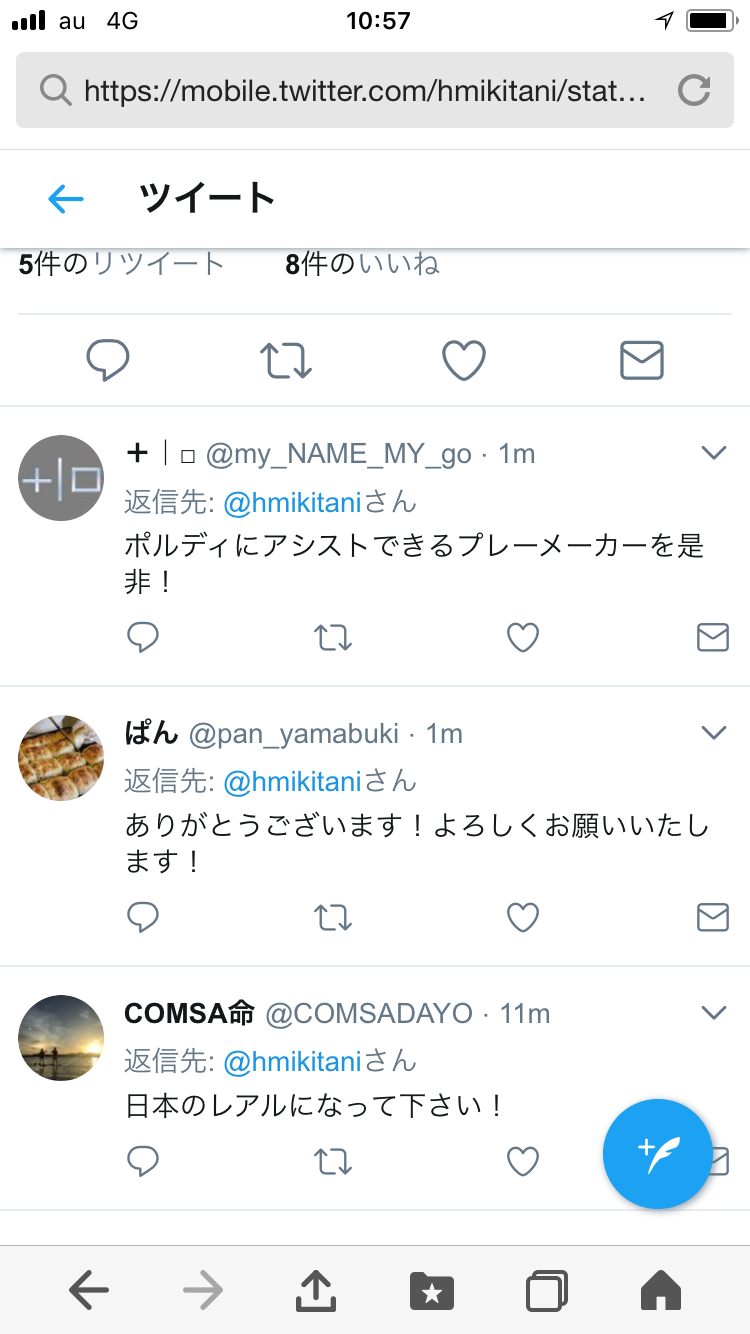Go back using the blue arrow
This screenshot has width=750, height=1334.
[66, 199]
